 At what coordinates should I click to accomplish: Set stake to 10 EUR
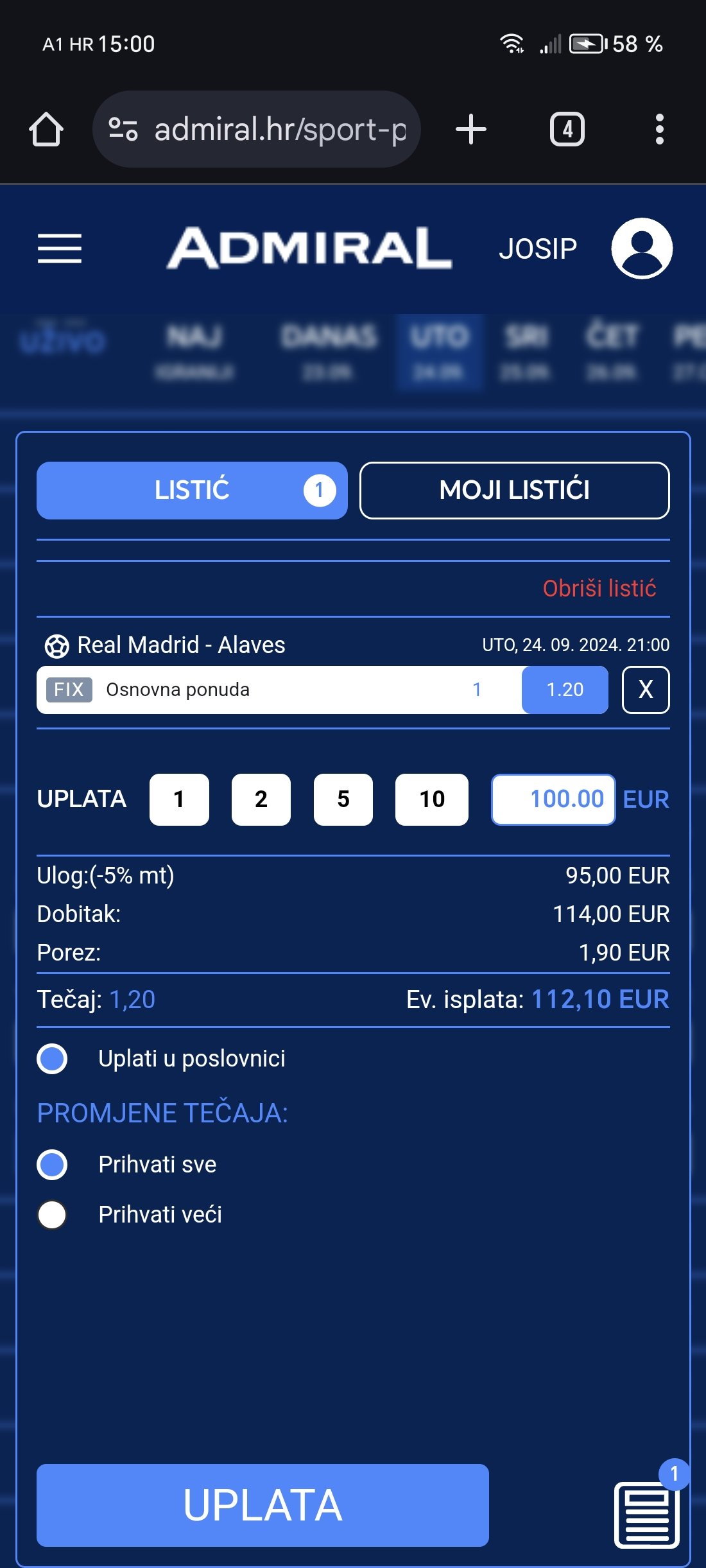pyautogui.click(x=431, y=799)
